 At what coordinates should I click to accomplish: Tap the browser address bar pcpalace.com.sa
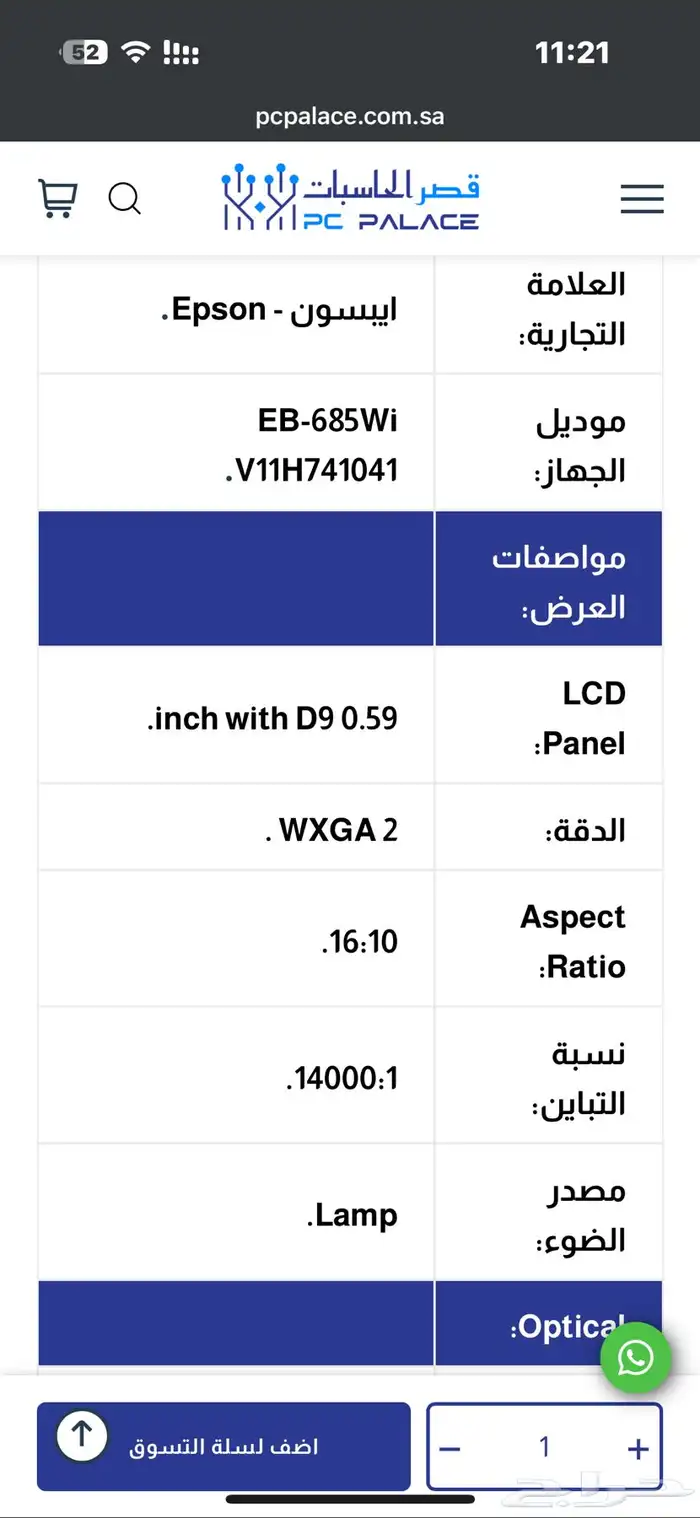click(x=350, y=116)
